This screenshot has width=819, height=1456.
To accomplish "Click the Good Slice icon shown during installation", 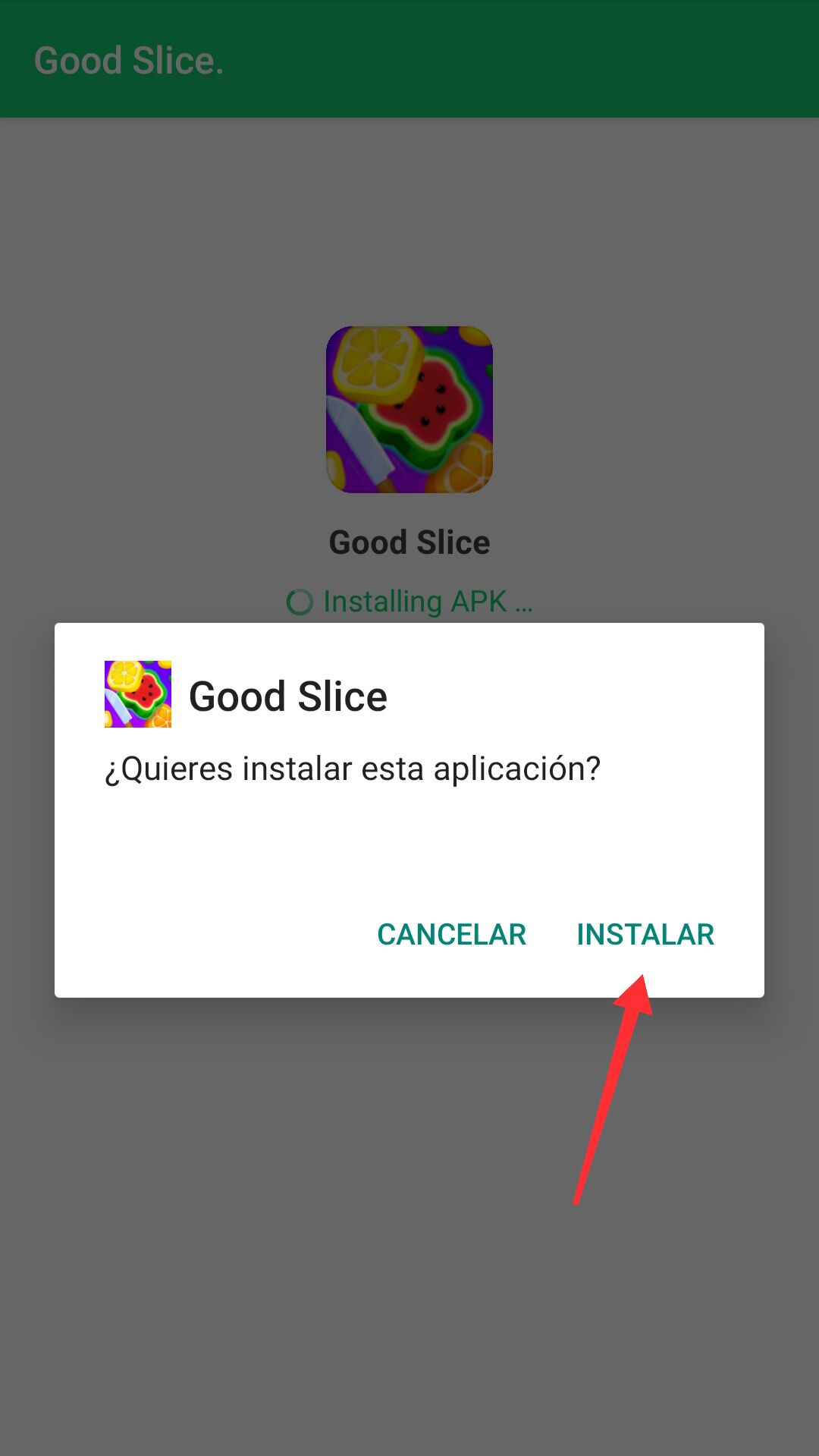I will (x=409, y=410).
